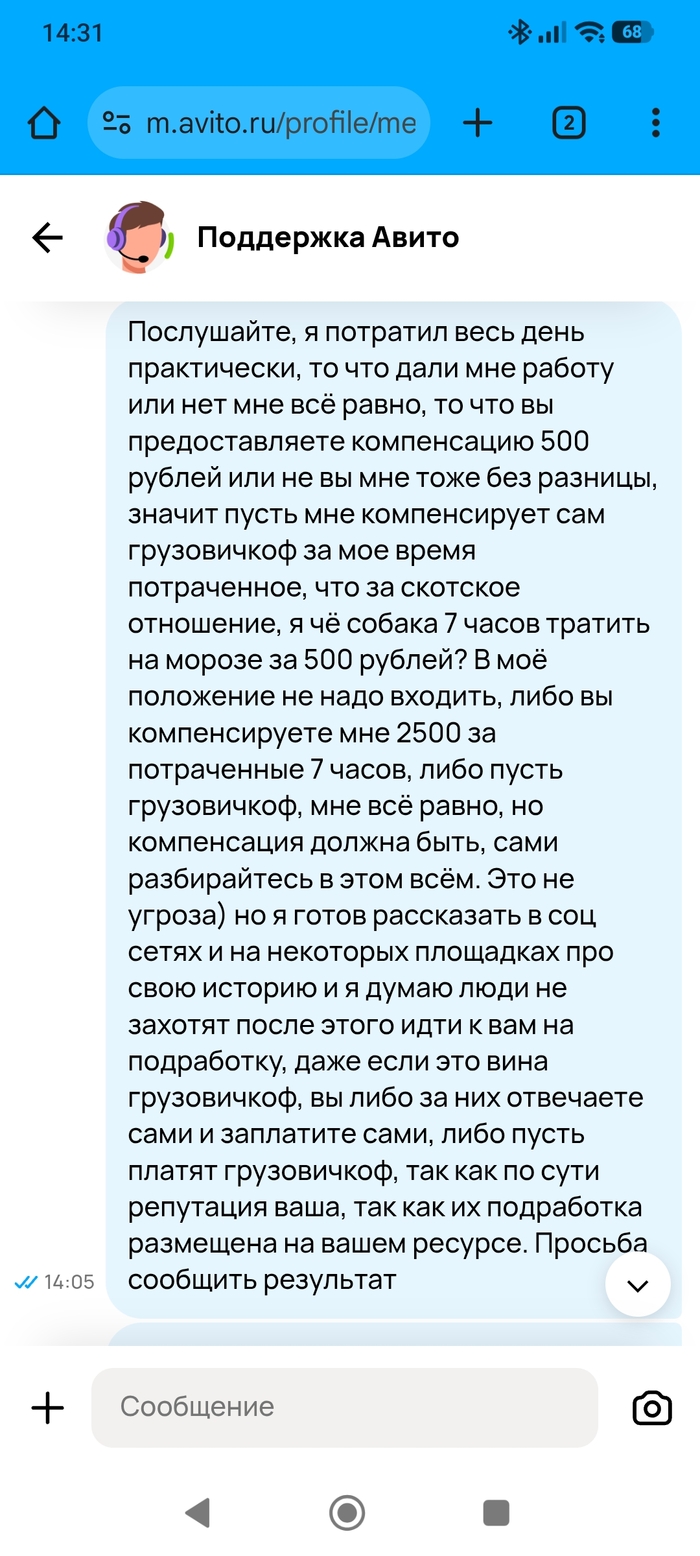Open the camera to send a photo
Image resolution: width=700 pixels, height=1556 pixels.
tap(652, 1407)
